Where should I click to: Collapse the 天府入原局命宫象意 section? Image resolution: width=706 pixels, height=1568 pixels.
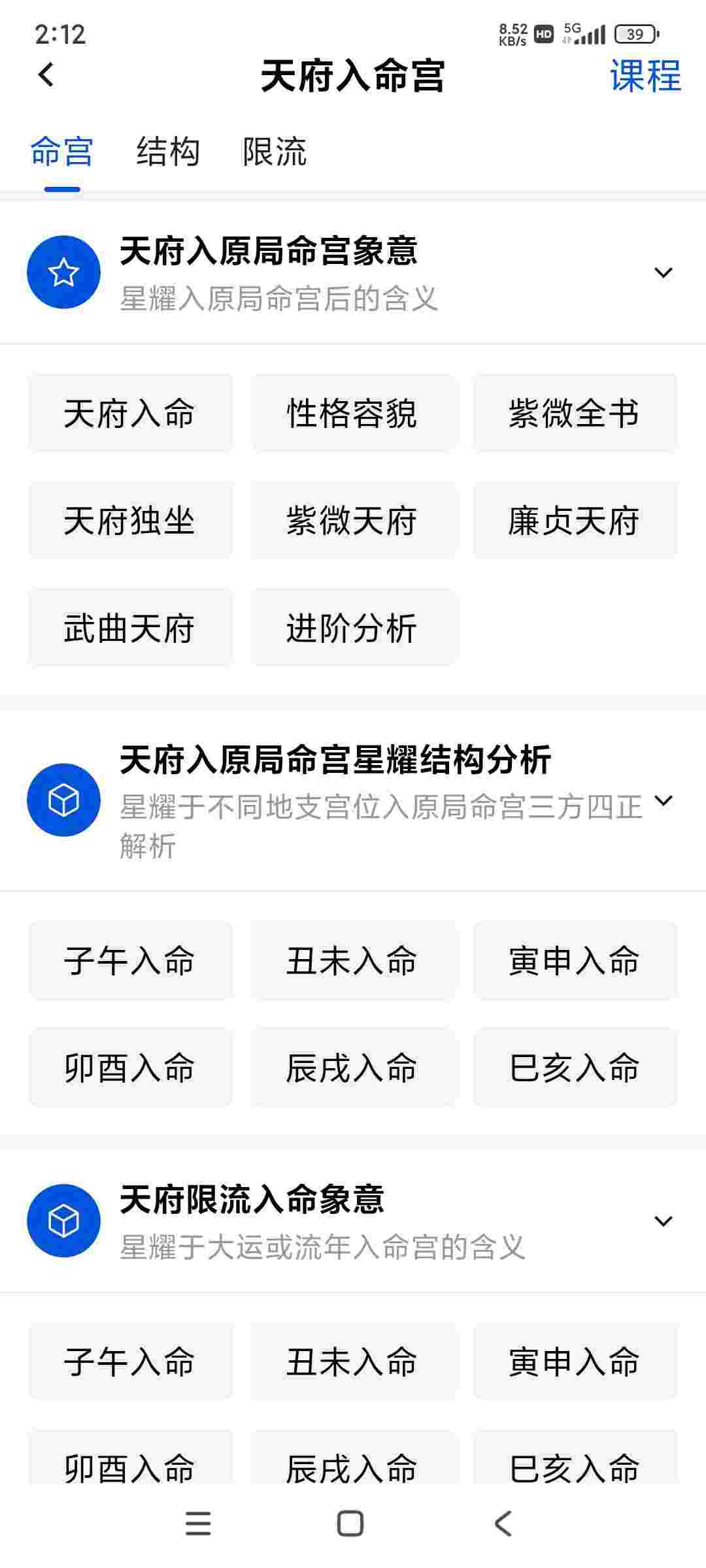(663, 272)
